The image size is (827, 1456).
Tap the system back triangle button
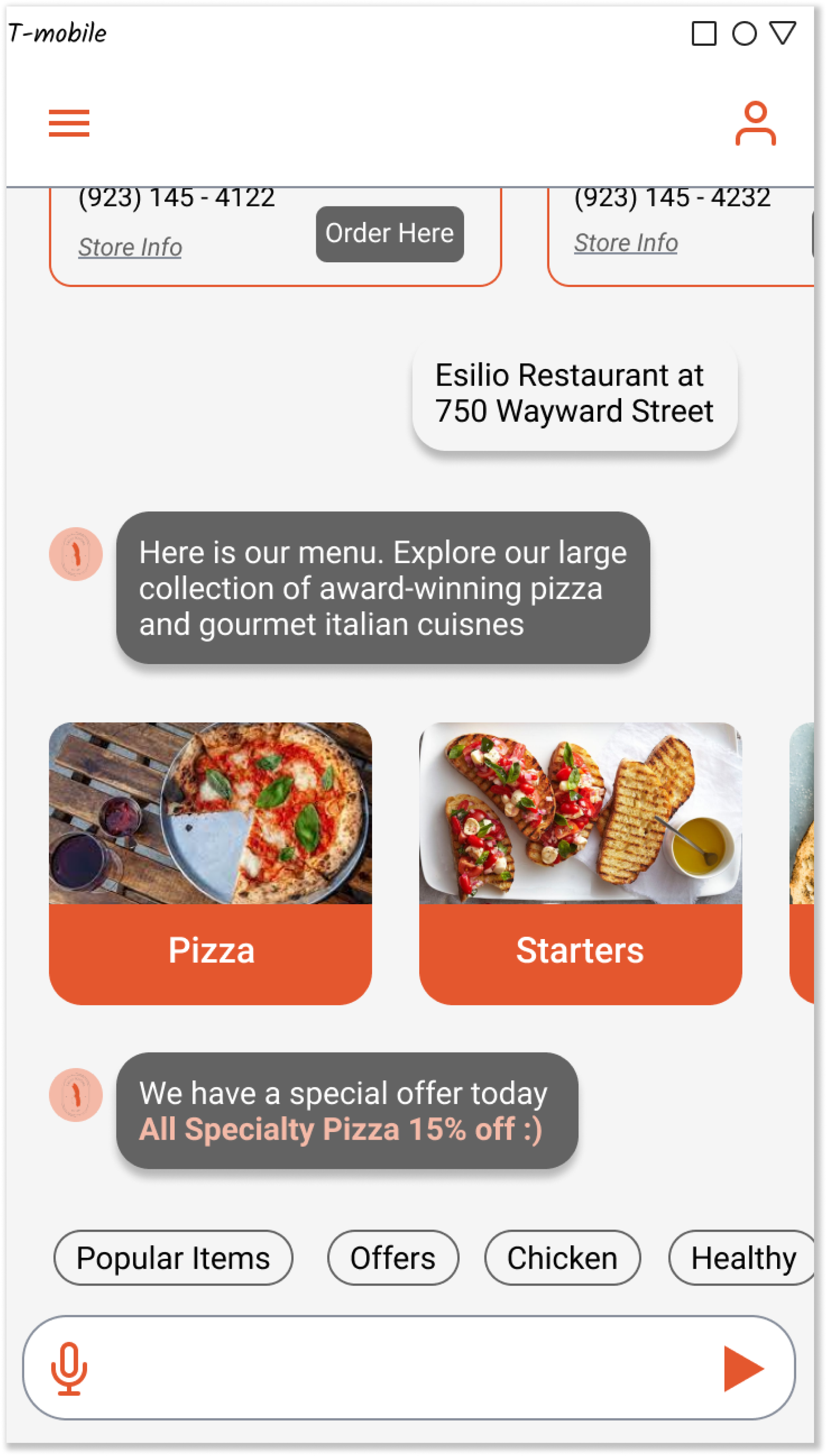coord(783,33)
